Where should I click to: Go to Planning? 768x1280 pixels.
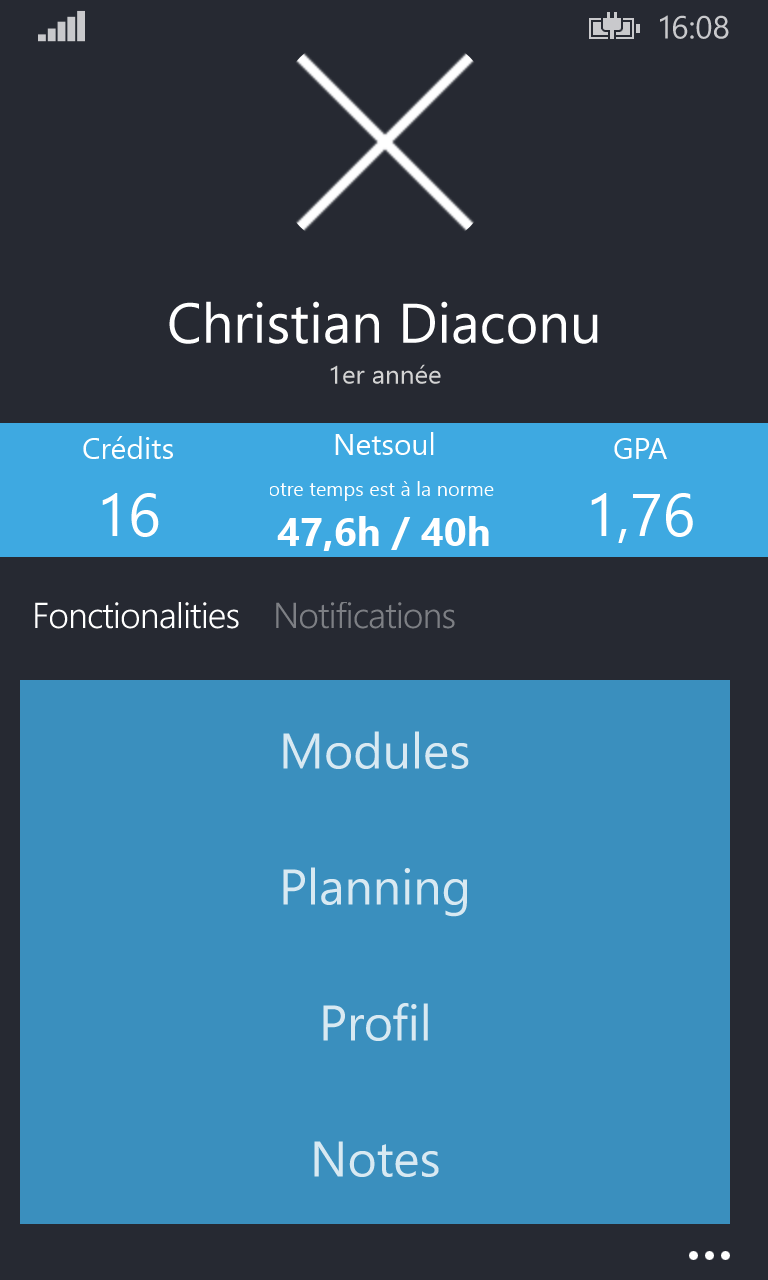[375, 887]
